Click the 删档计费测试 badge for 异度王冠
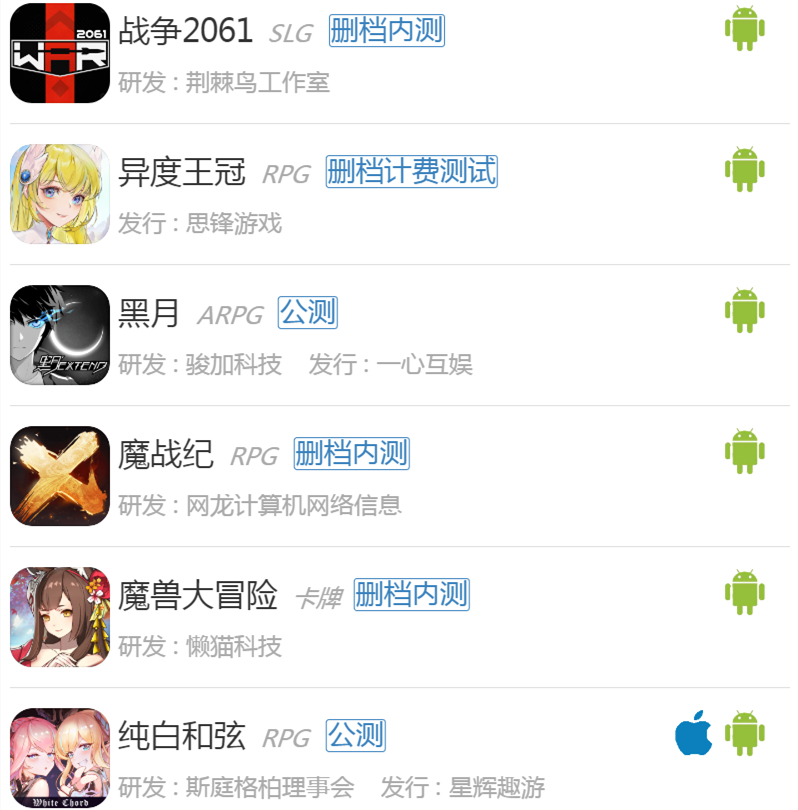This screenshot has height=810, width=798. tap(410, 172)
